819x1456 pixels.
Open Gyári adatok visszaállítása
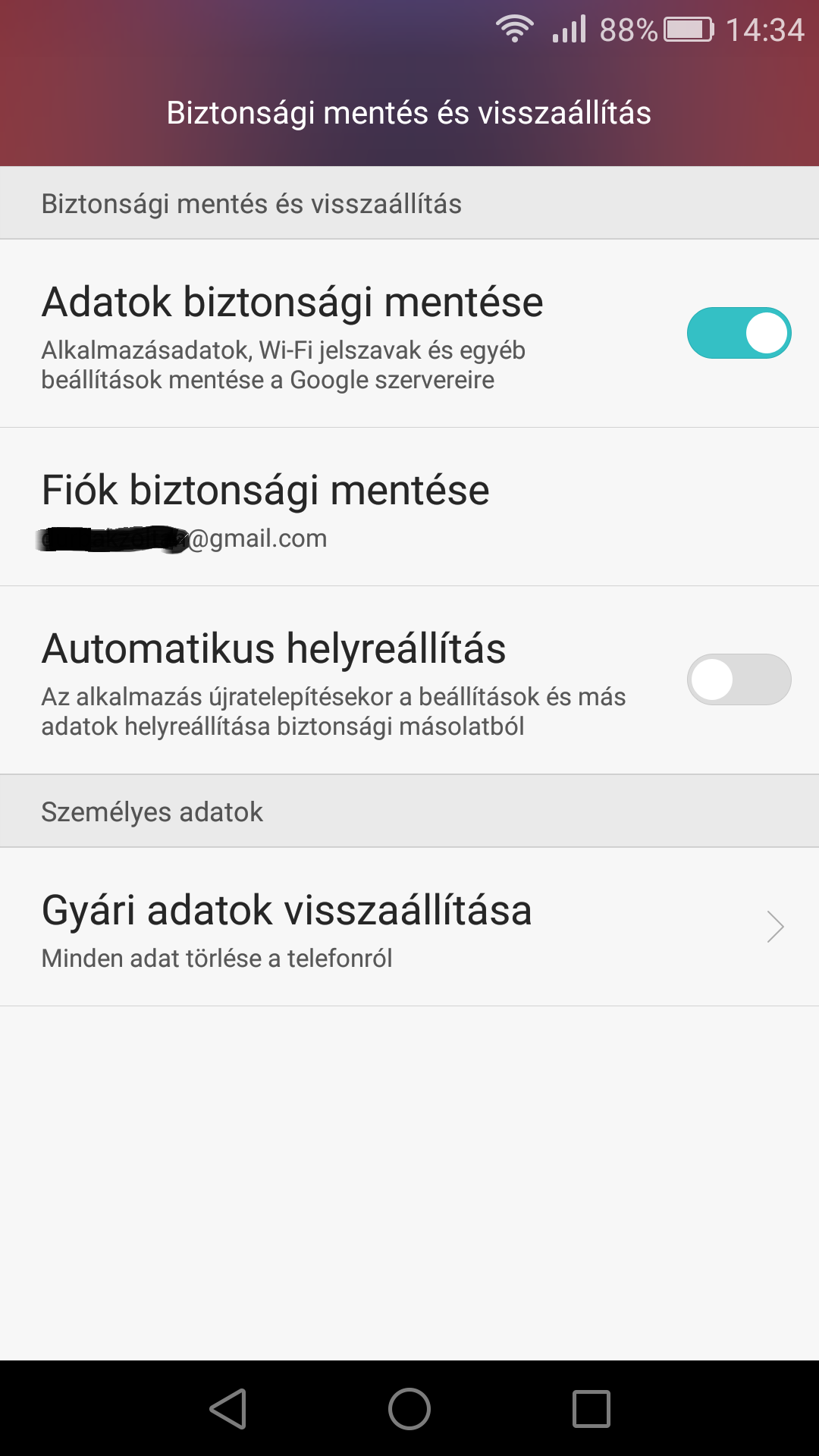click(x=409, y=927)
